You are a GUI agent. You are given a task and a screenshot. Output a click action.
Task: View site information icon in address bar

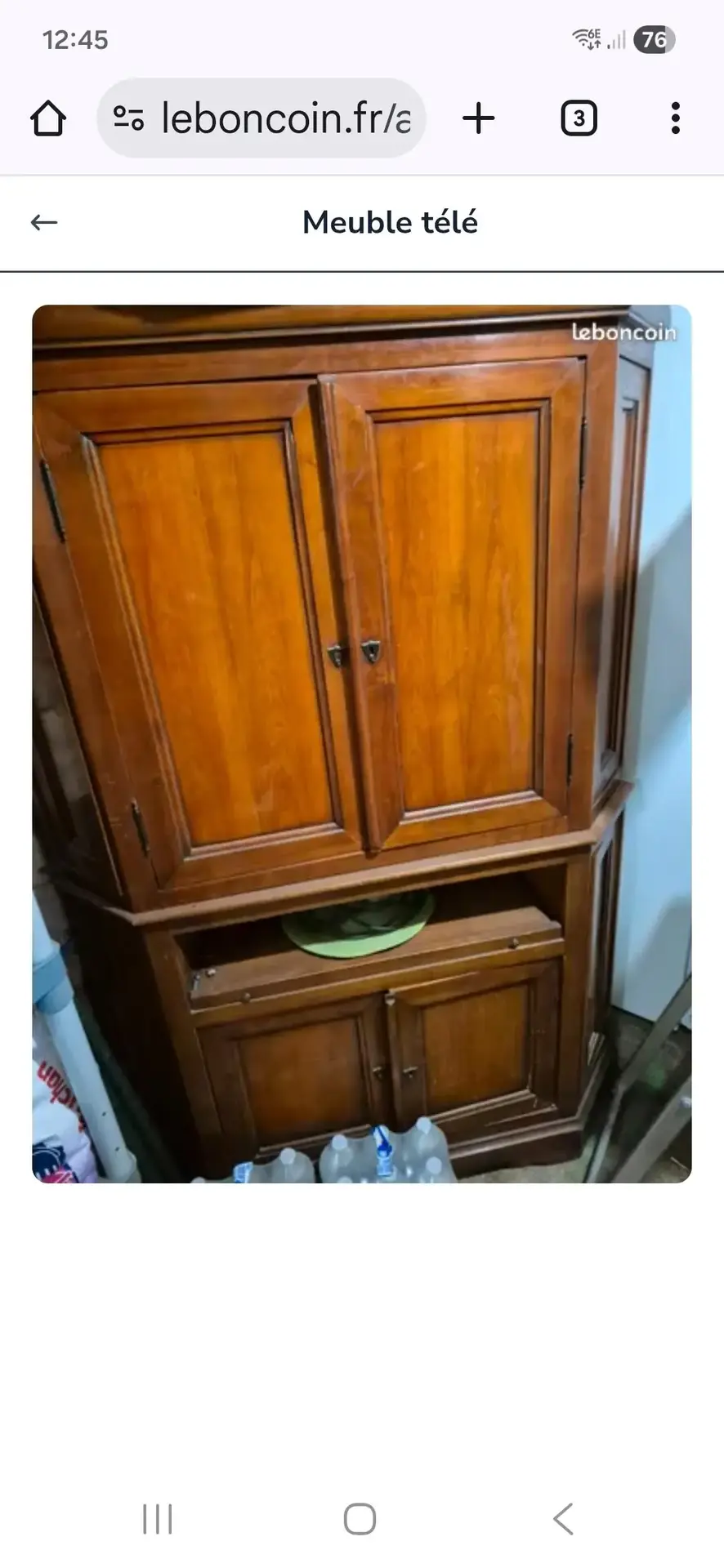coord(128,118)
